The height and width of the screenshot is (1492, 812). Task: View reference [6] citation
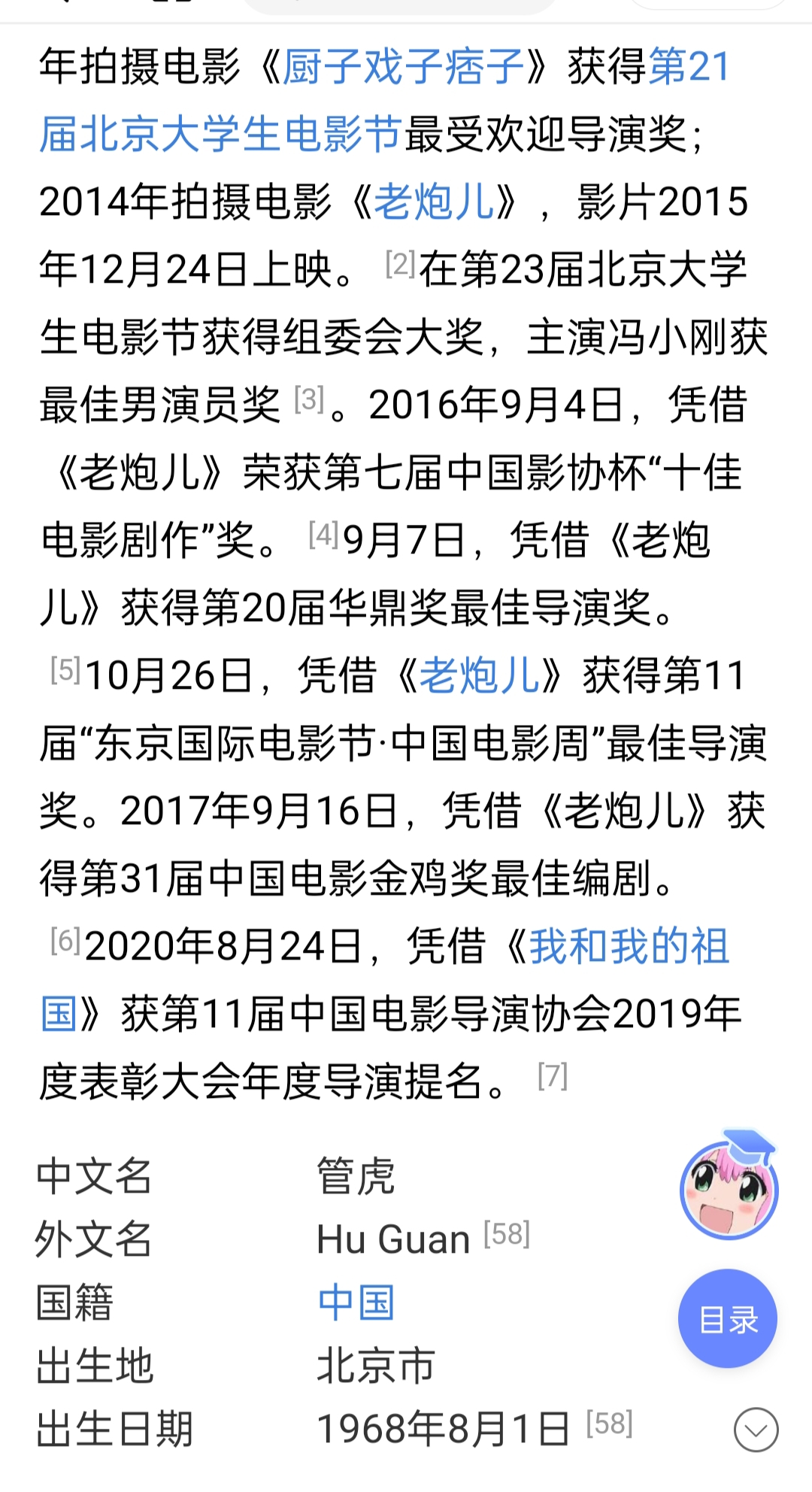[65, 940]
